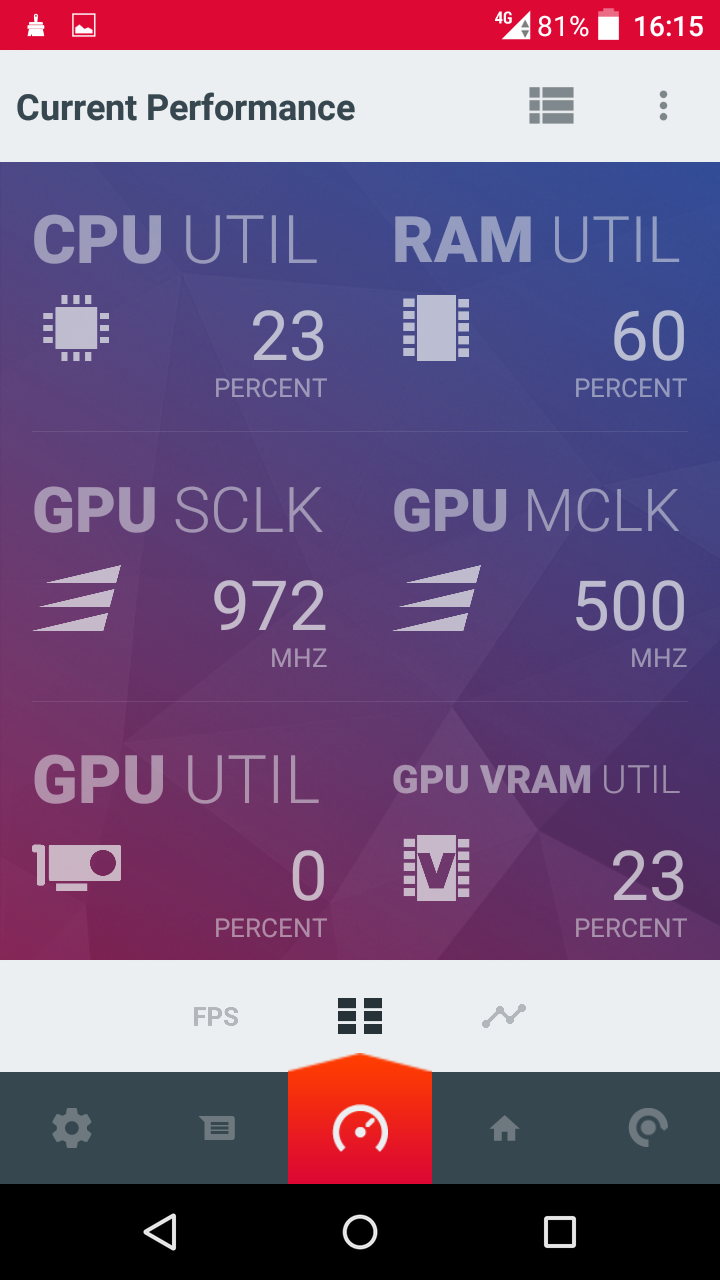Viewport: 720px width, 1280px height.
Task: Open settings gear in bottom bar
Action: coord(72,1129)
